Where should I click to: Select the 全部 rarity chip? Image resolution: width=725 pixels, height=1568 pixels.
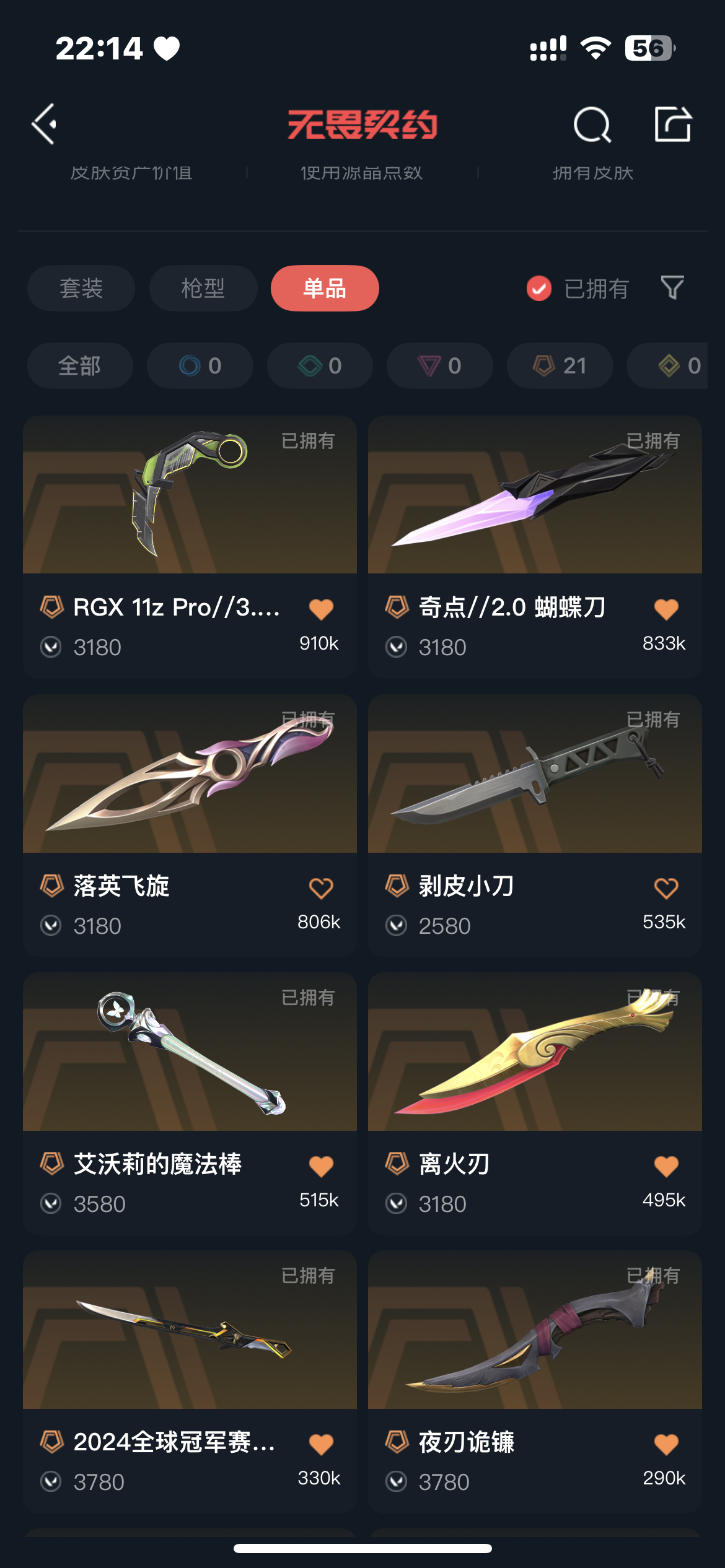click(x=80, y=366)
